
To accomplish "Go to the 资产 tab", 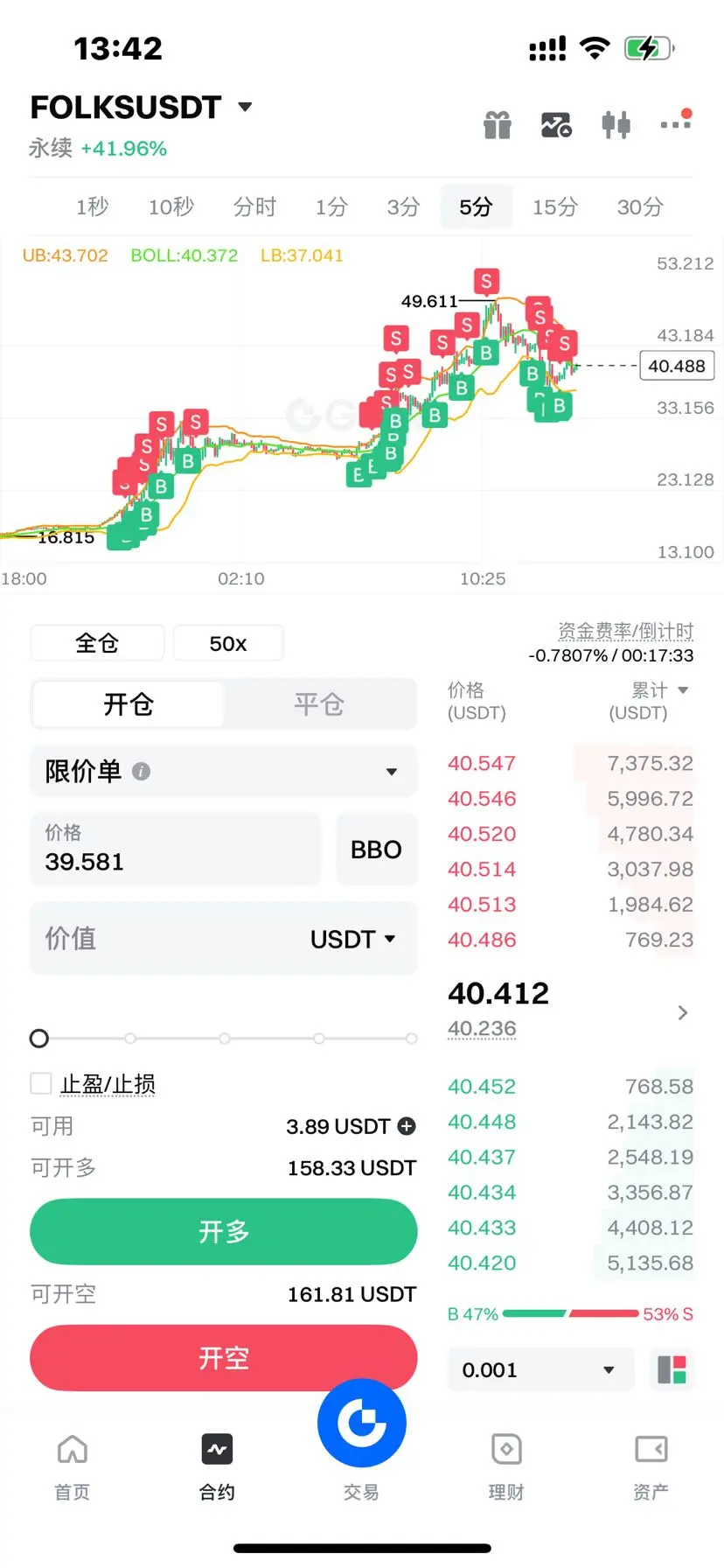I will [x=651, y=1466].
